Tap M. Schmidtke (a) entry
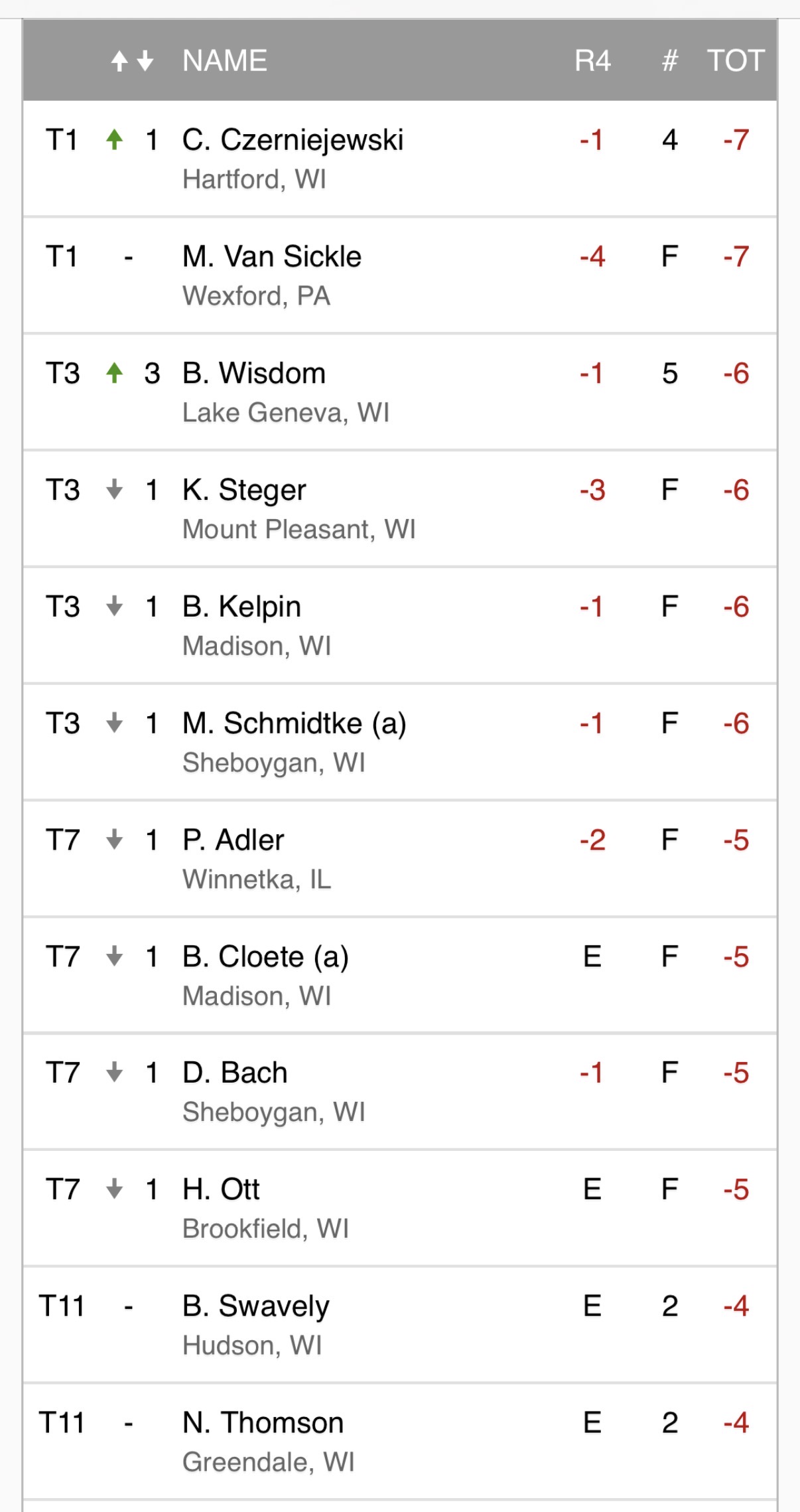This screenshot has height=1512, width=800. click(400, 742)
